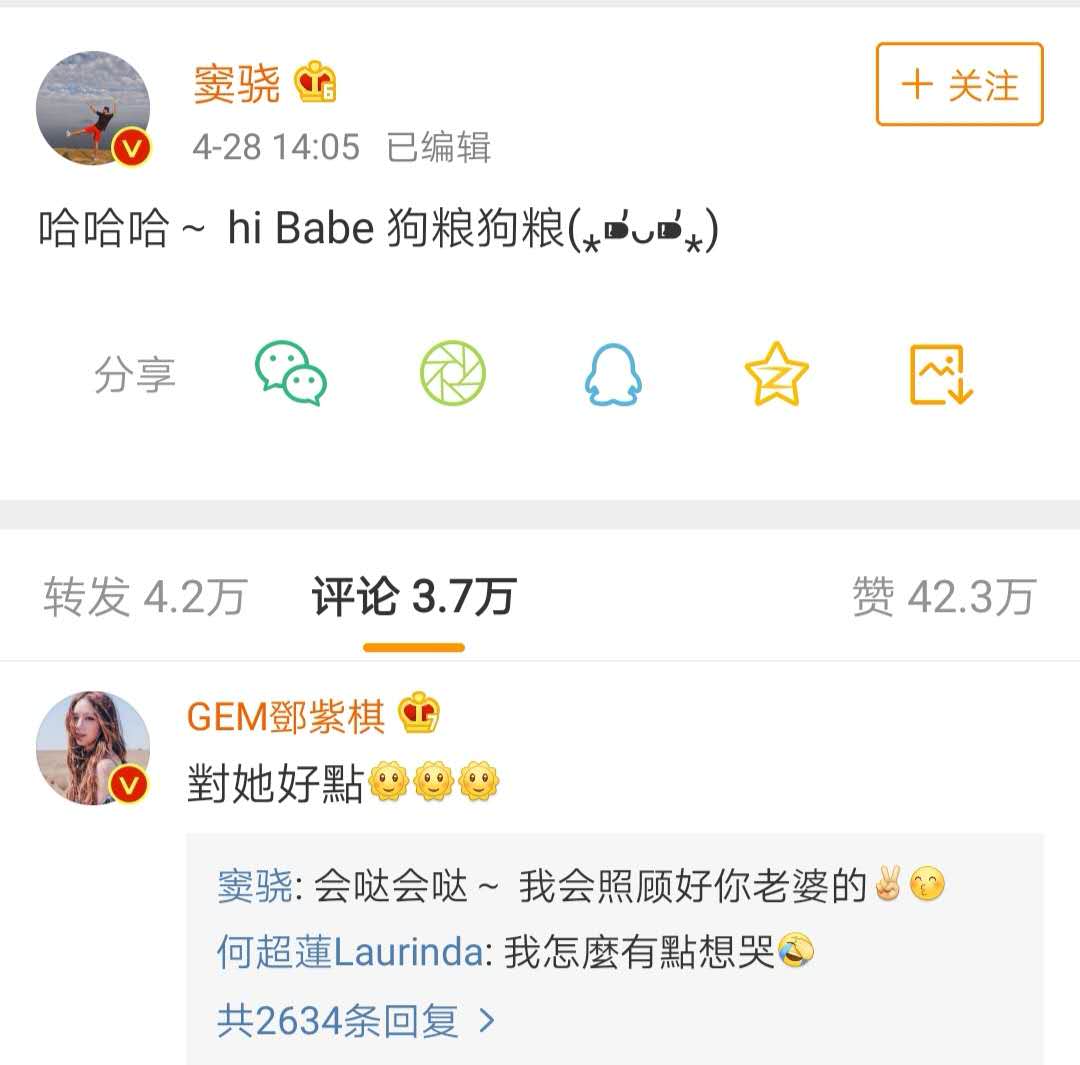Tap the 窦骁 username in the post header

tap(237, 84)
